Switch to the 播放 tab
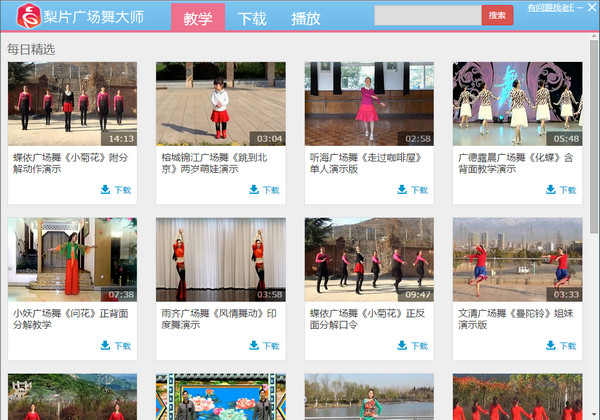 coord(305,17)
